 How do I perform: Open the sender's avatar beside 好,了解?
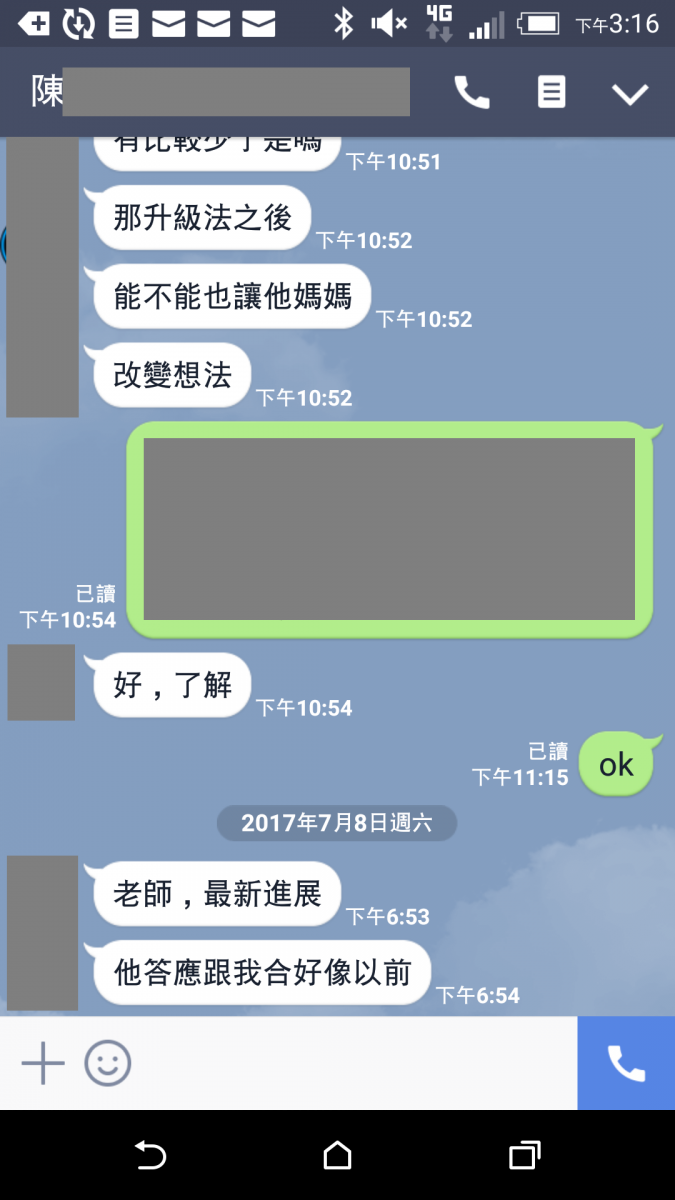41,682
